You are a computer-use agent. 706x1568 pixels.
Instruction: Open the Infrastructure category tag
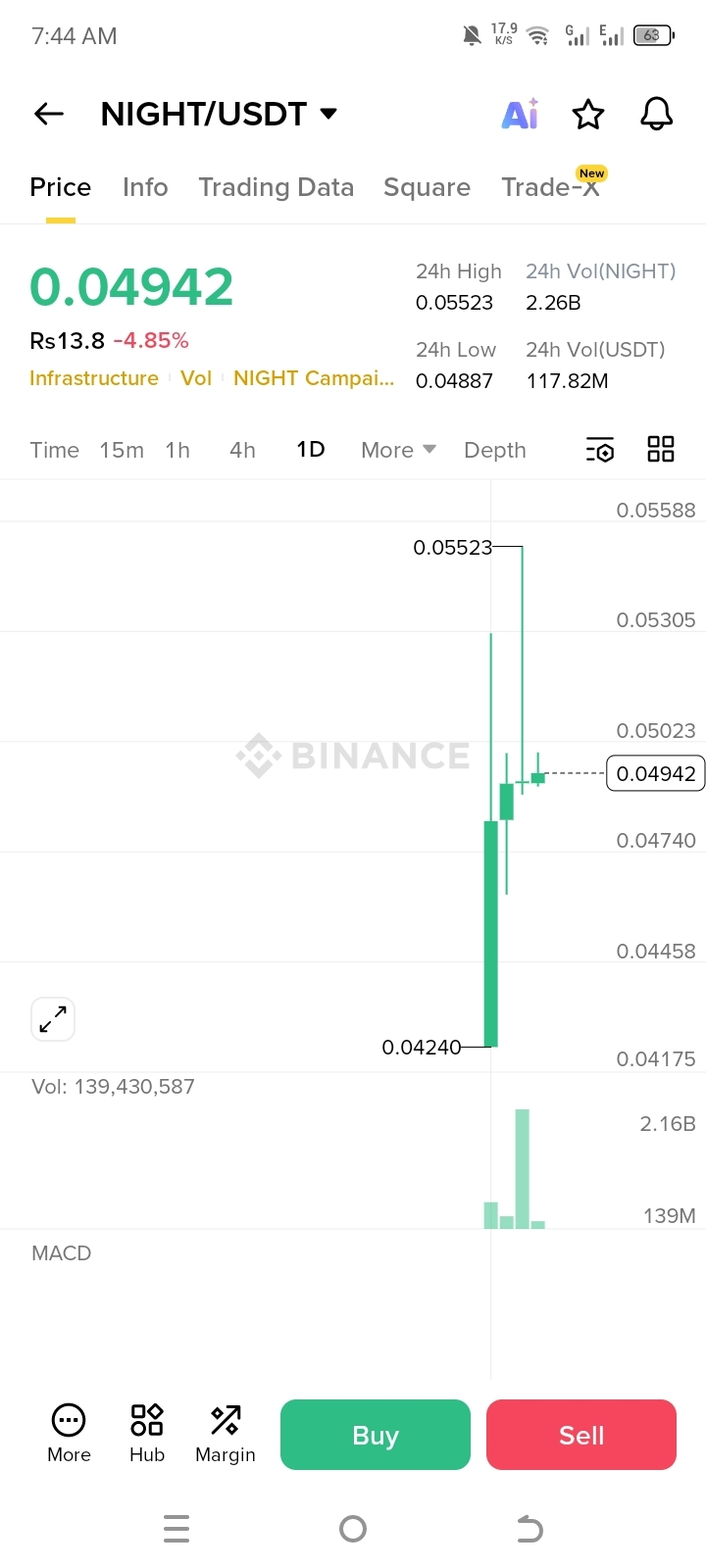click(x=94, y=378)
